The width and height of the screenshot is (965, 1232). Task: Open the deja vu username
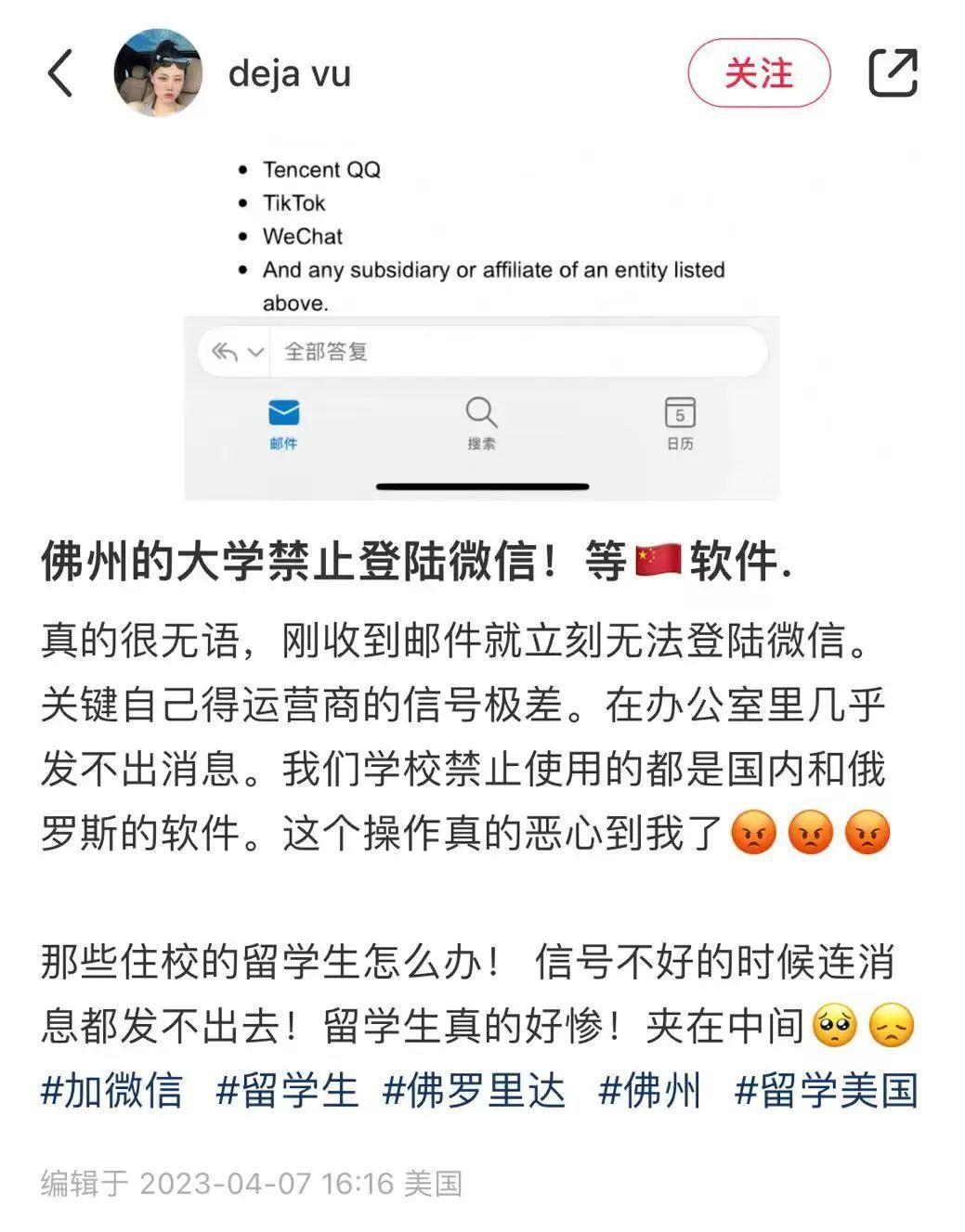click(x=289, y=73)
